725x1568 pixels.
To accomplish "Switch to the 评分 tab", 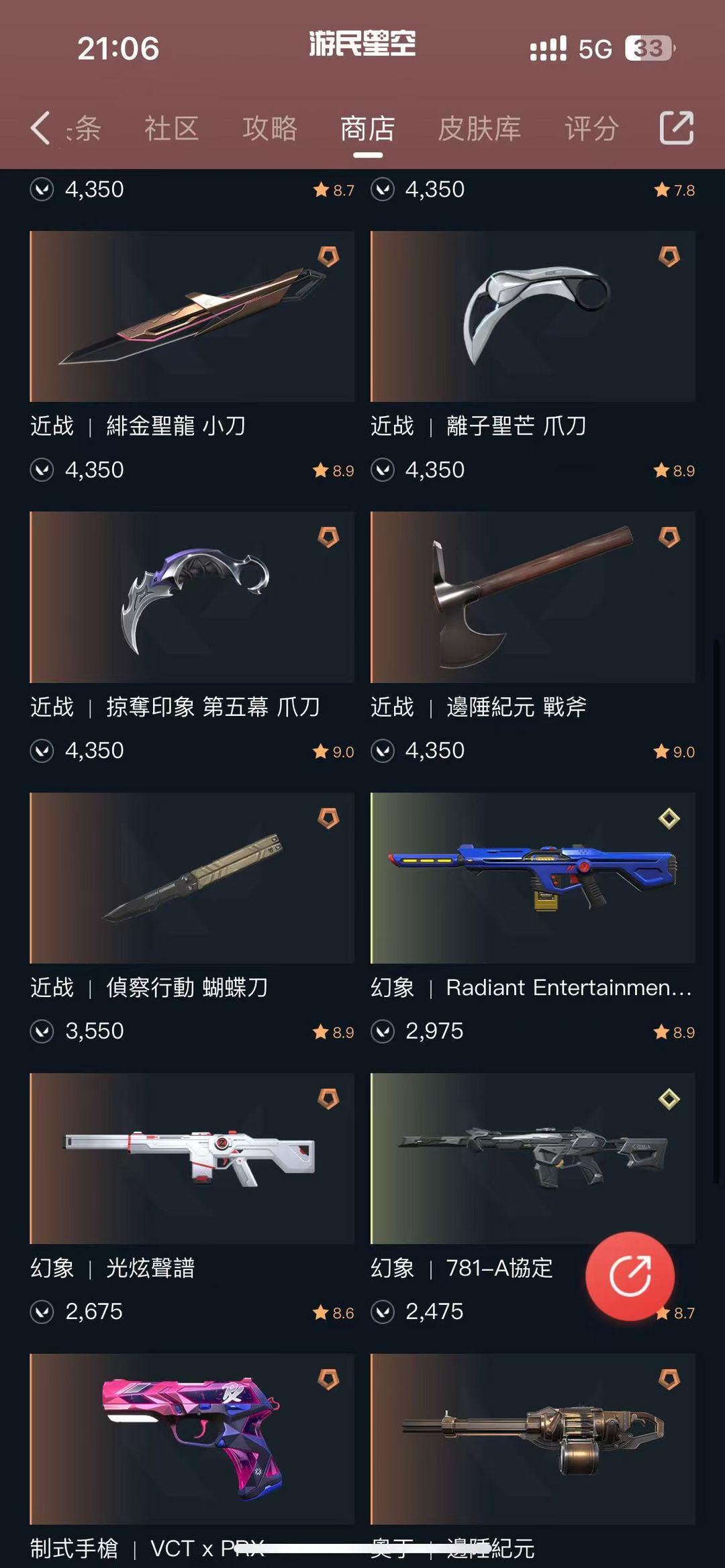I will (x=591, y=128).
